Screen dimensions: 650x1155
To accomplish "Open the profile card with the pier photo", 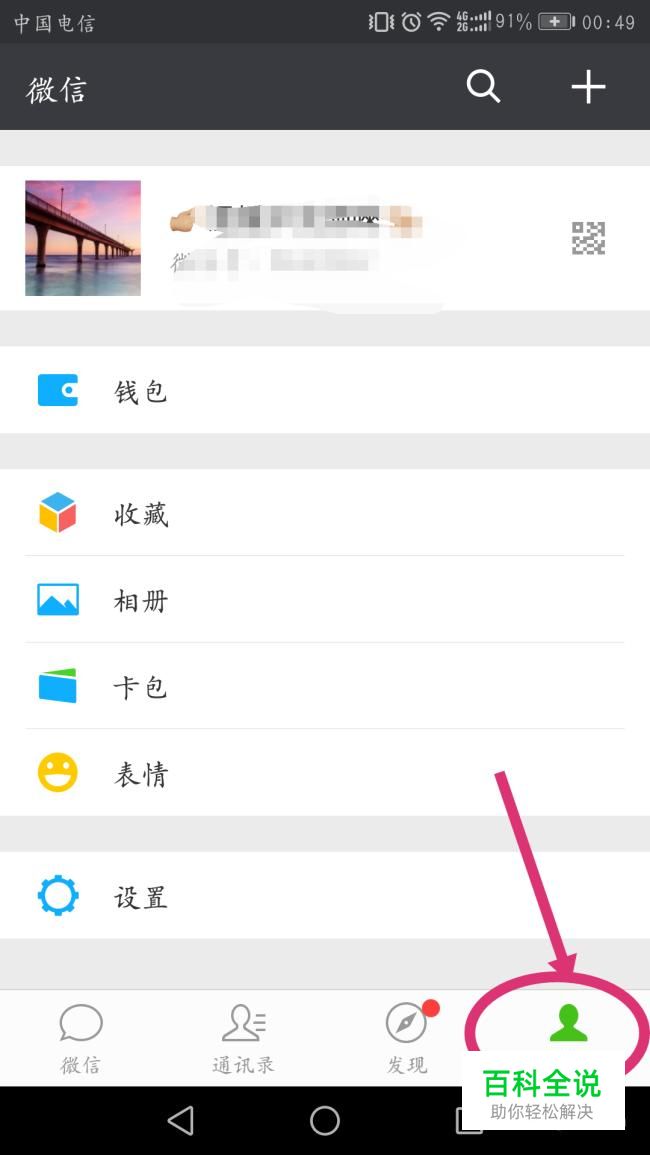I will (x=324, y=238).
